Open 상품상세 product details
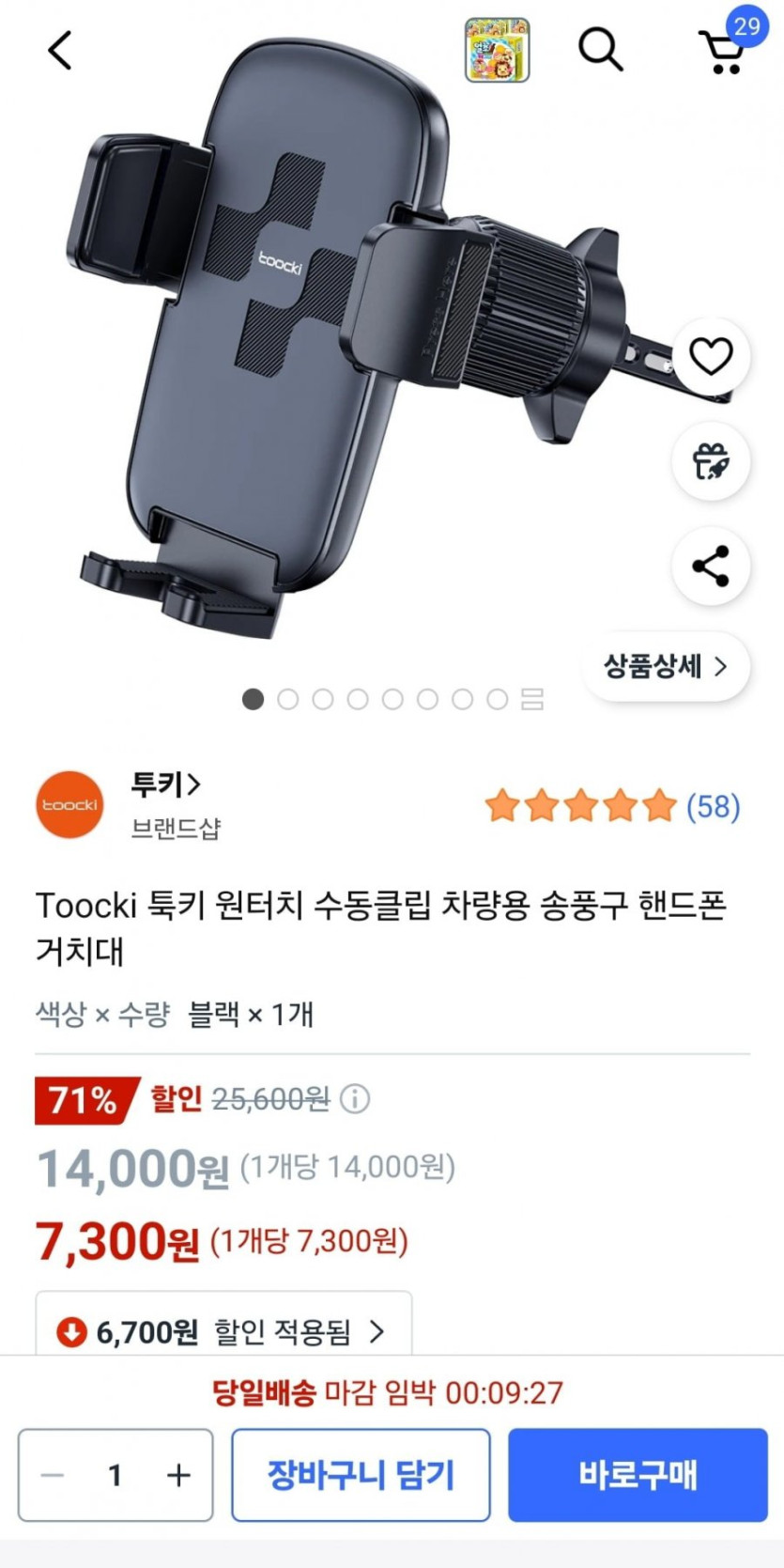The width and height of the screenshot is (784, 1568). point(666,666)
